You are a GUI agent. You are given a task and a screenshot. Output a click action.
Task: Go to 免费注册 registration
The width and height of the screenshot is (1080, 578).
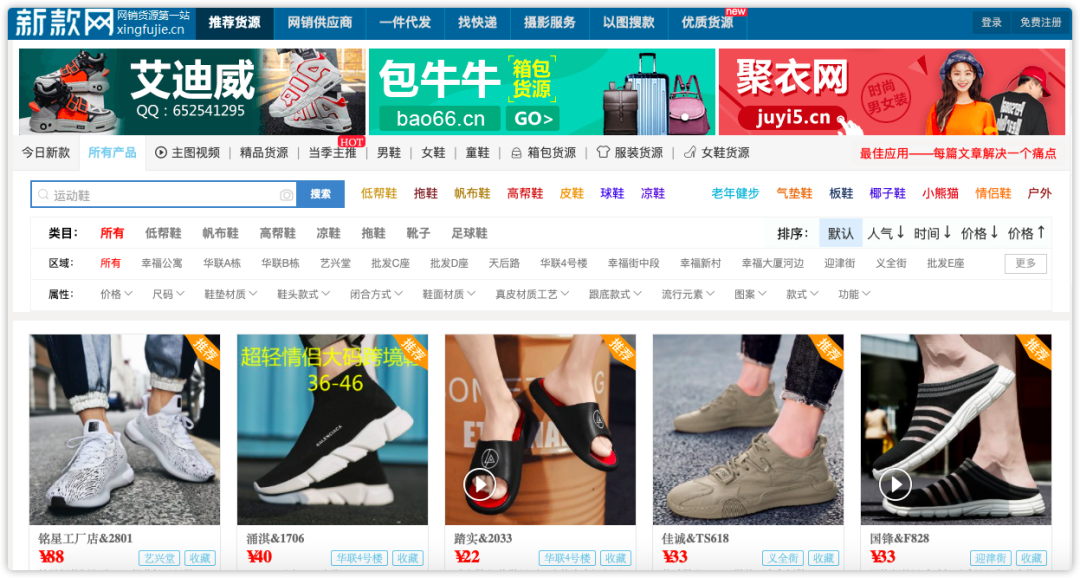(x=1041, y=22)
